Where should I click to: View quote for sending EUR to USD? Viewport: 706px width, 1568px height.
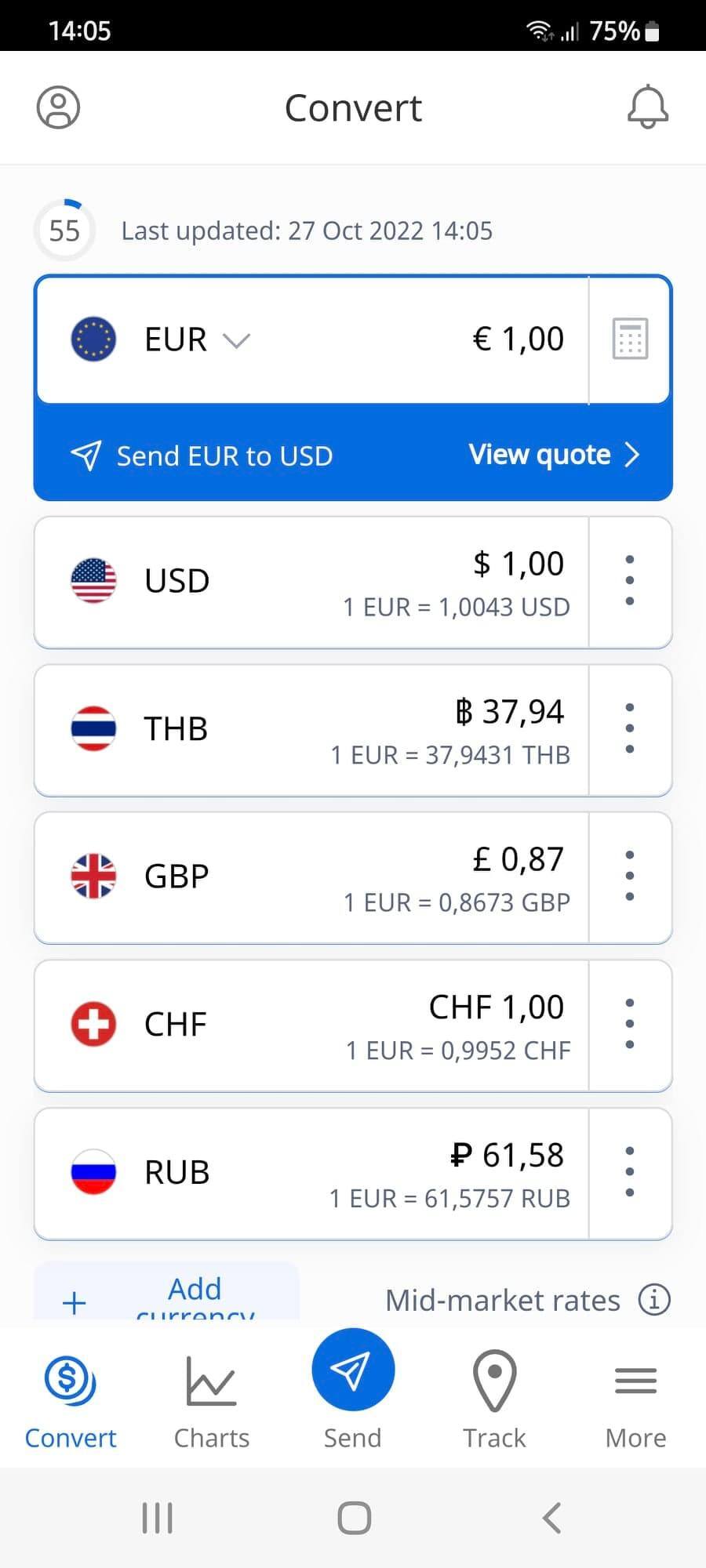point(553,455)
